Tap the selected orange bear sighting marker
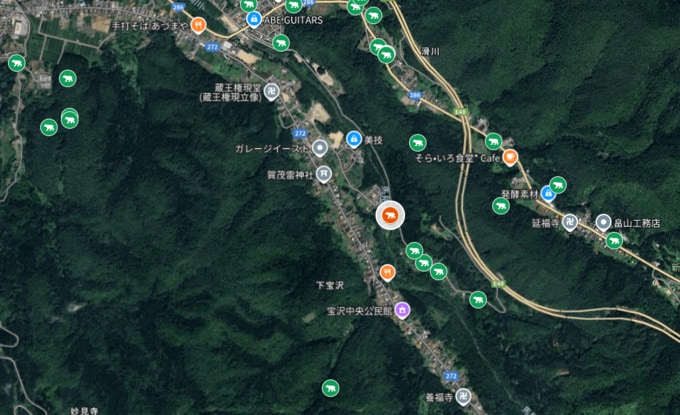 click(389, 215)
